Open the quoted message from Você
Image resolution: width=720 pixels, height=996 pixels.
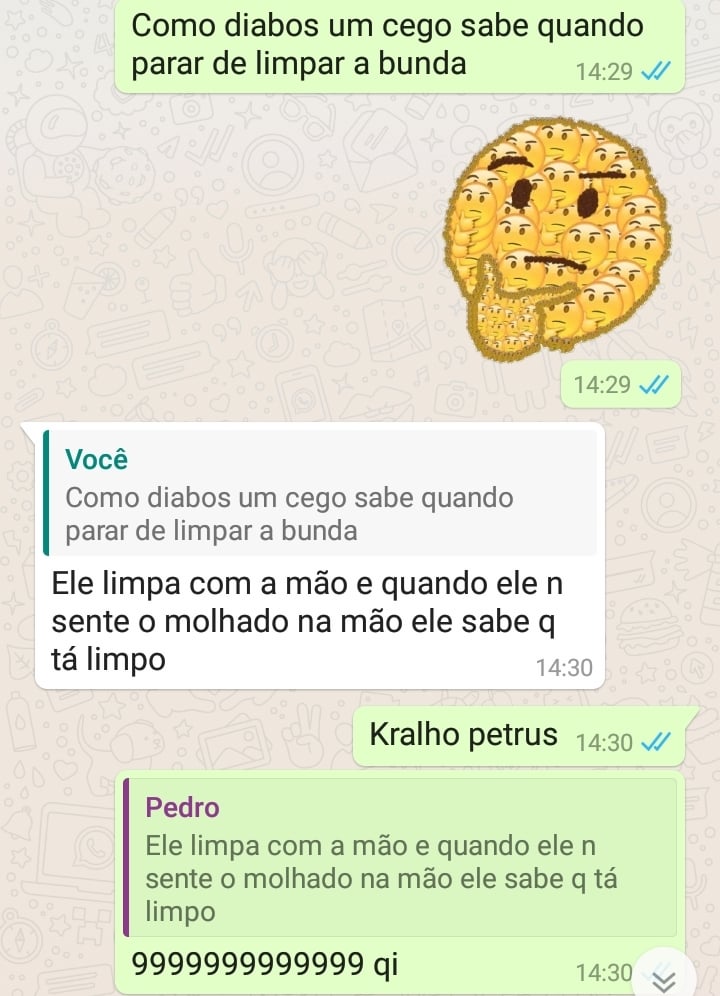coord(320,495)
